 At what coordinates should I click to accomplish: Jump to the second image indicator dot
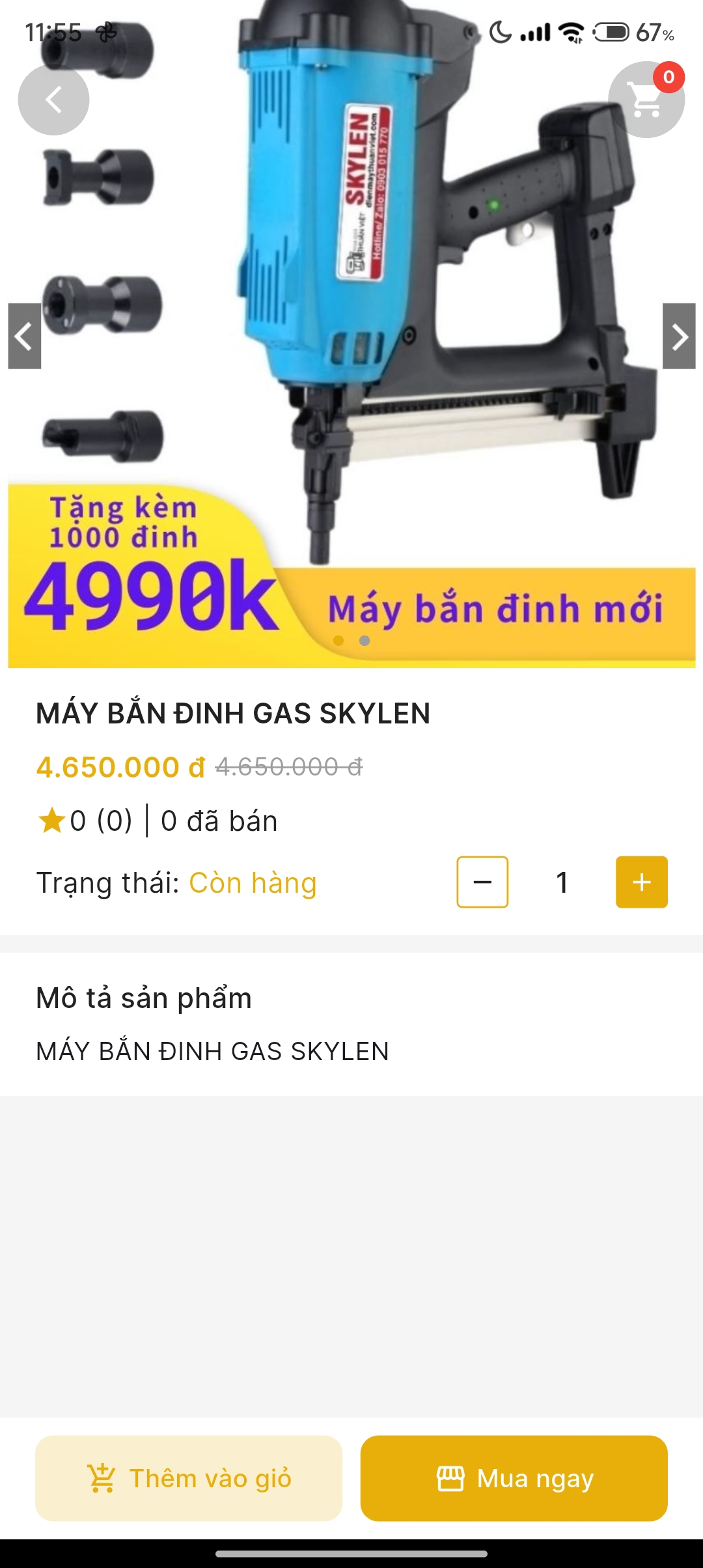[x=365, y=641]
